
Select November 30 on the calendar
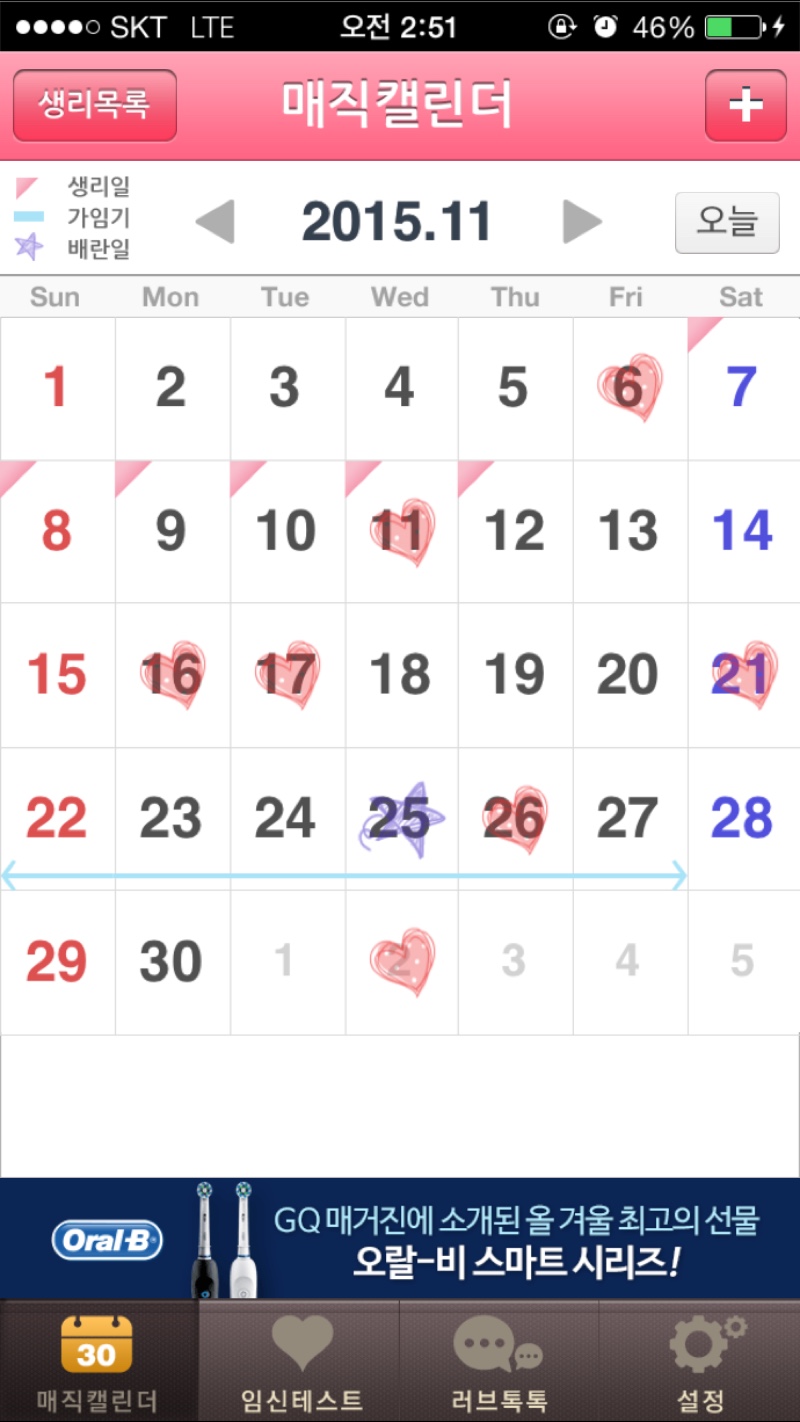172,963
